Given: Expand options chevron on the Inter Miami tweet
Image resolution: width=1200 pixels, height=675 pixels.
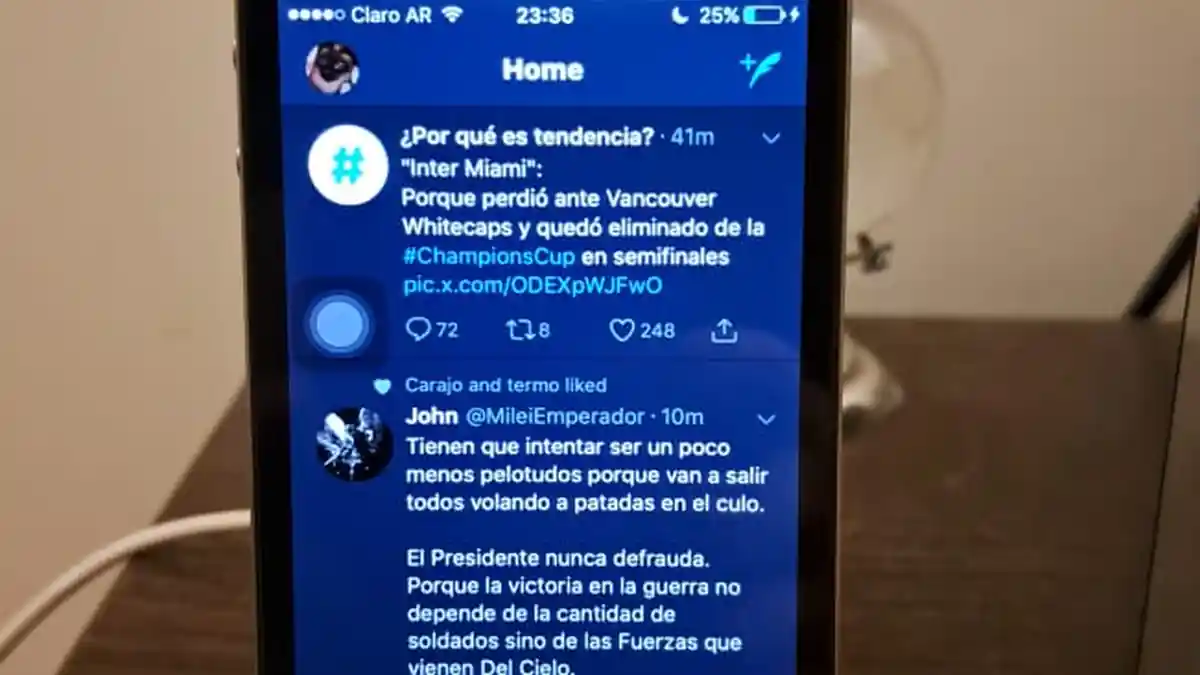Looking at the screenshot, I should click(x=771, y=139).
